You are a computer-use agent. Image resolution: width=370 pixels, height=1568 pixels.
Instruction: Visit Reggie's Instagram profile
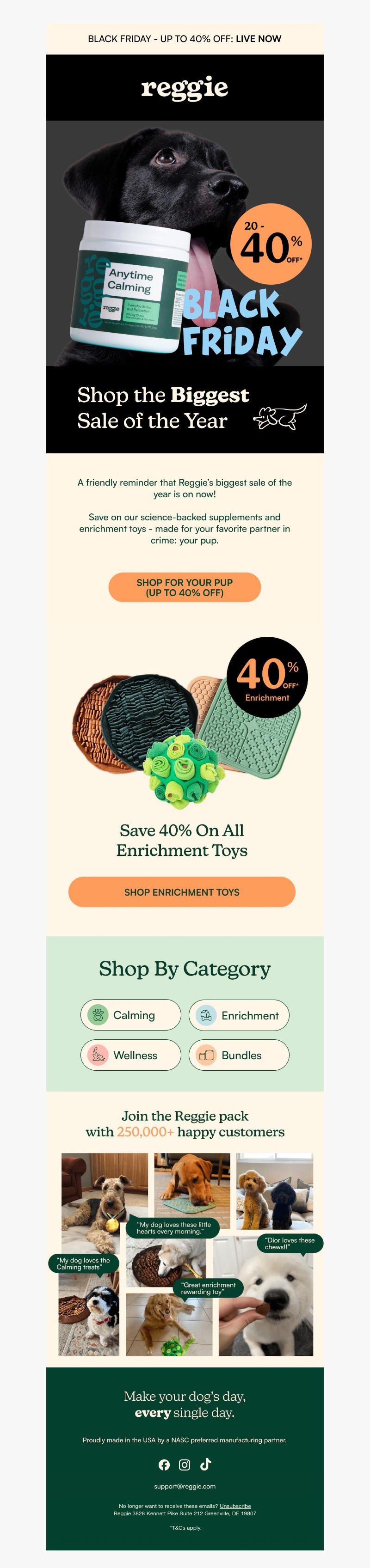click(184, 1464)
